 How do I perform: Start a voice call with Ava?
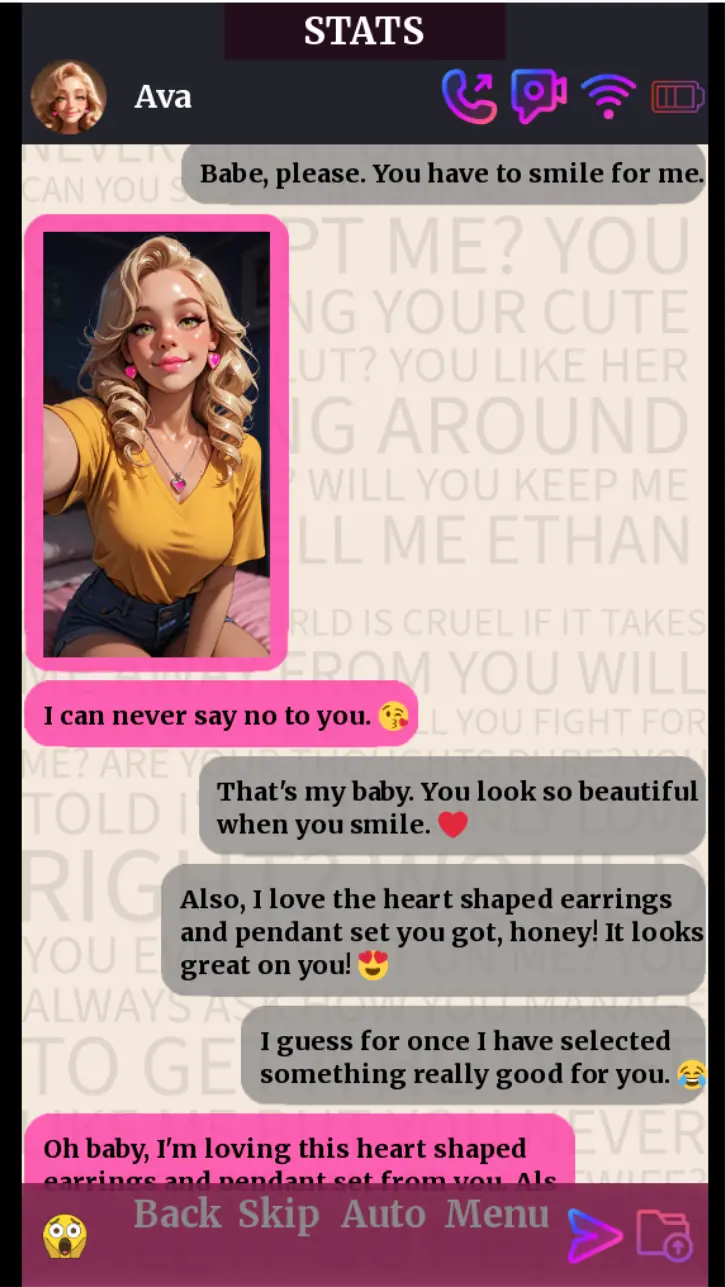tap(469, 96)
